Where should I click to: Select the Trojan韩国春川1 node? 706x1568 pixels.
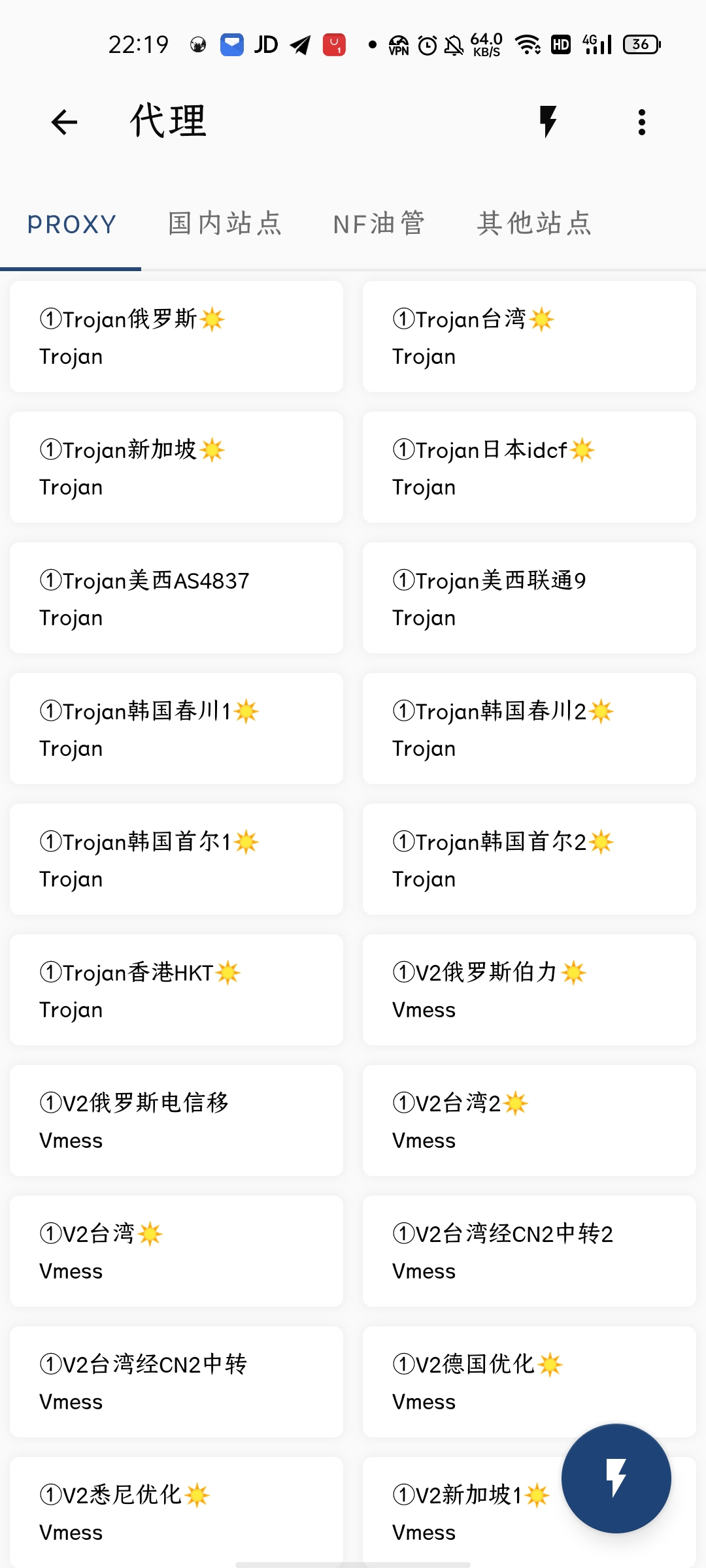pos(176,728)
